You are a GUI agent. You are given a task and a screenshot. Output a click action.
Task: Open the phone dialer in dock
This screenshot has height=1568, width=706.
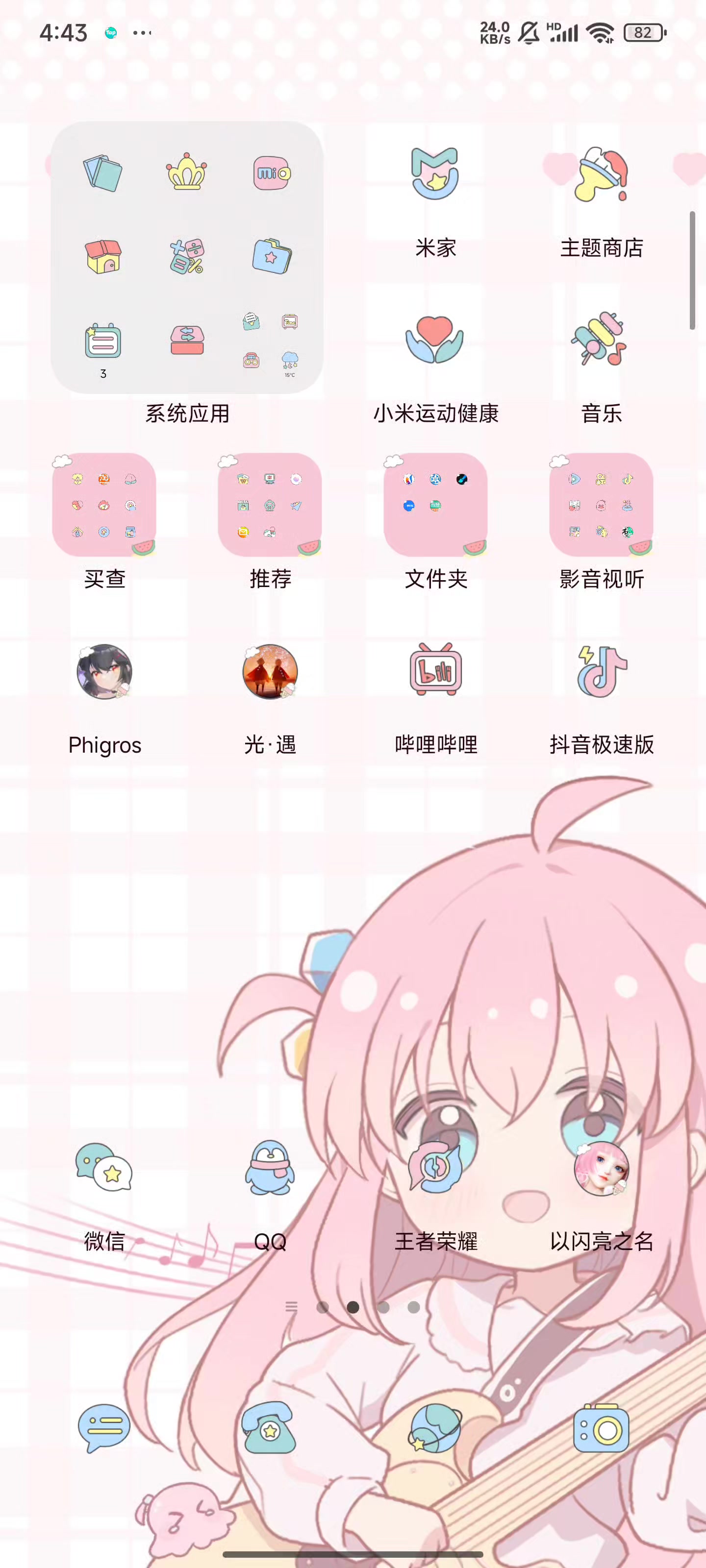tap(270, 1428)
